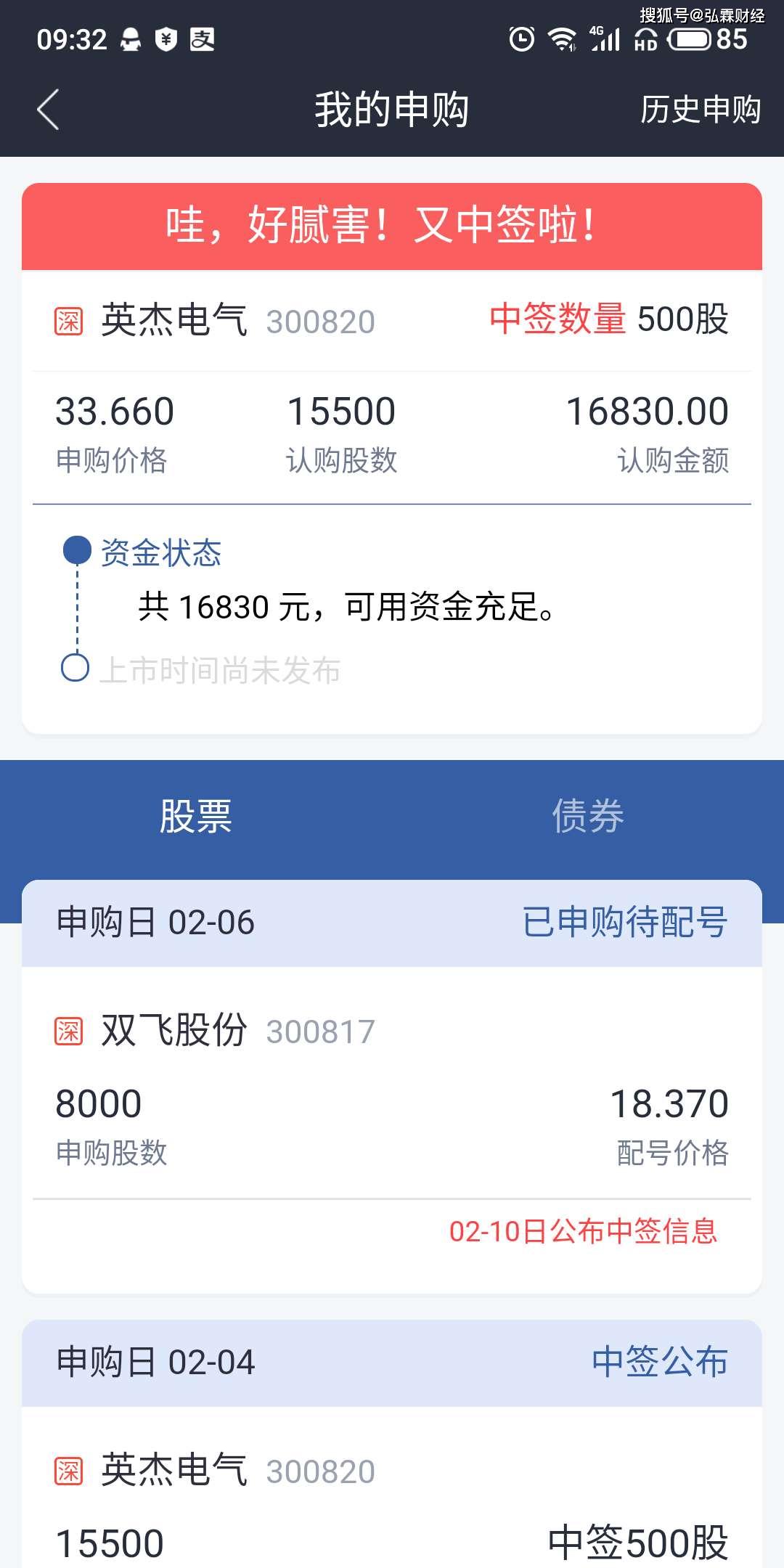Tap the WiFi icon in status bar
The height and width of the screenshot is (1568, 784).
(x=563, y=40)
